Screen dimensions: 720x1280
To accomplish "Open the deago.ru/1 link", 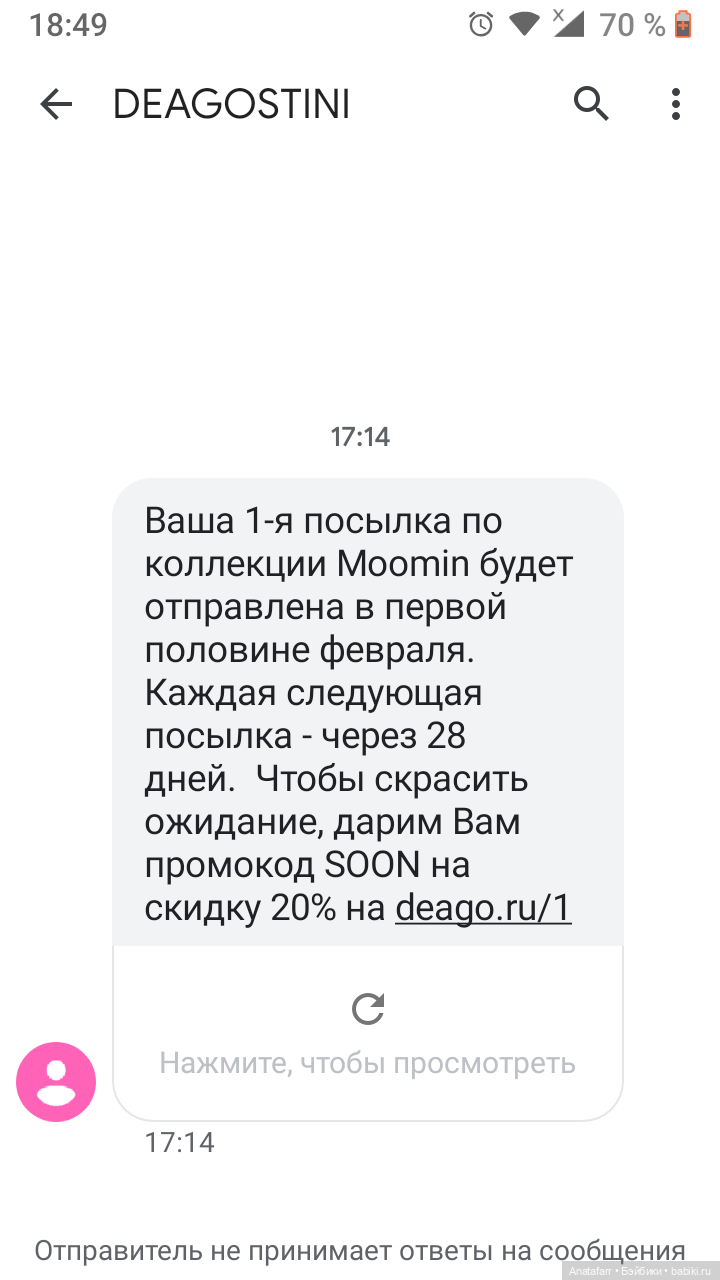I will click(483, 908).
